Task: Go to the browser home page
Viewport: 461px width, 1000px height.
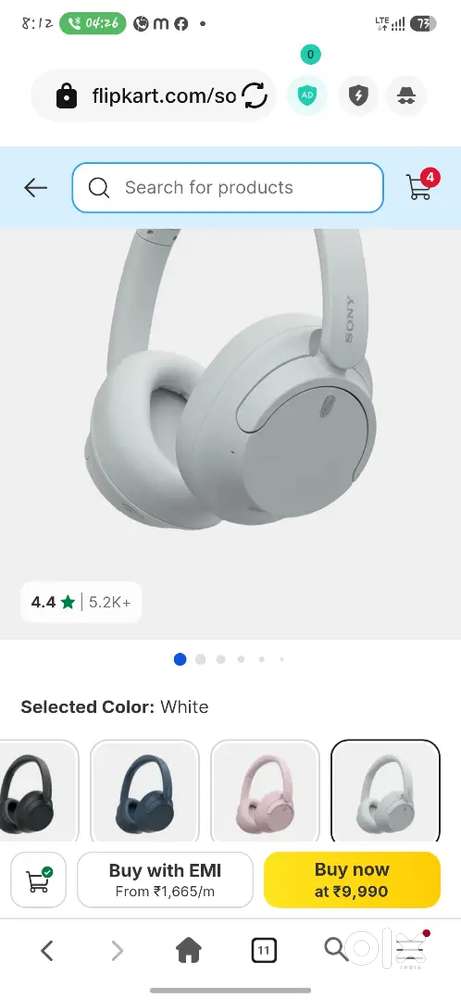Action: (189, 950)
